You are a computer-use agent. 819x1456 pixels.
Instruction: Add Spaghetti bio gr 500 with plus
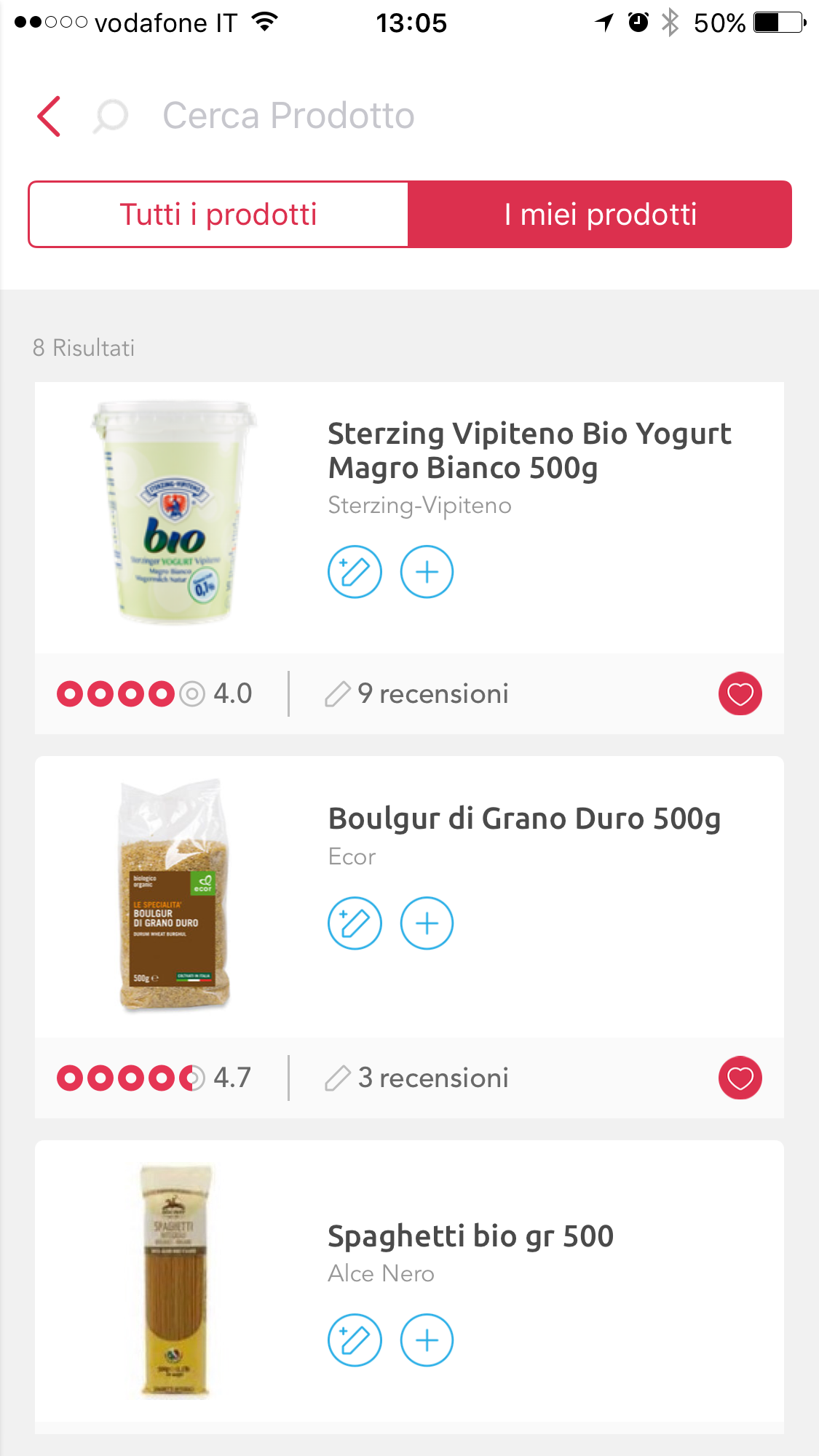[427, 1340]
